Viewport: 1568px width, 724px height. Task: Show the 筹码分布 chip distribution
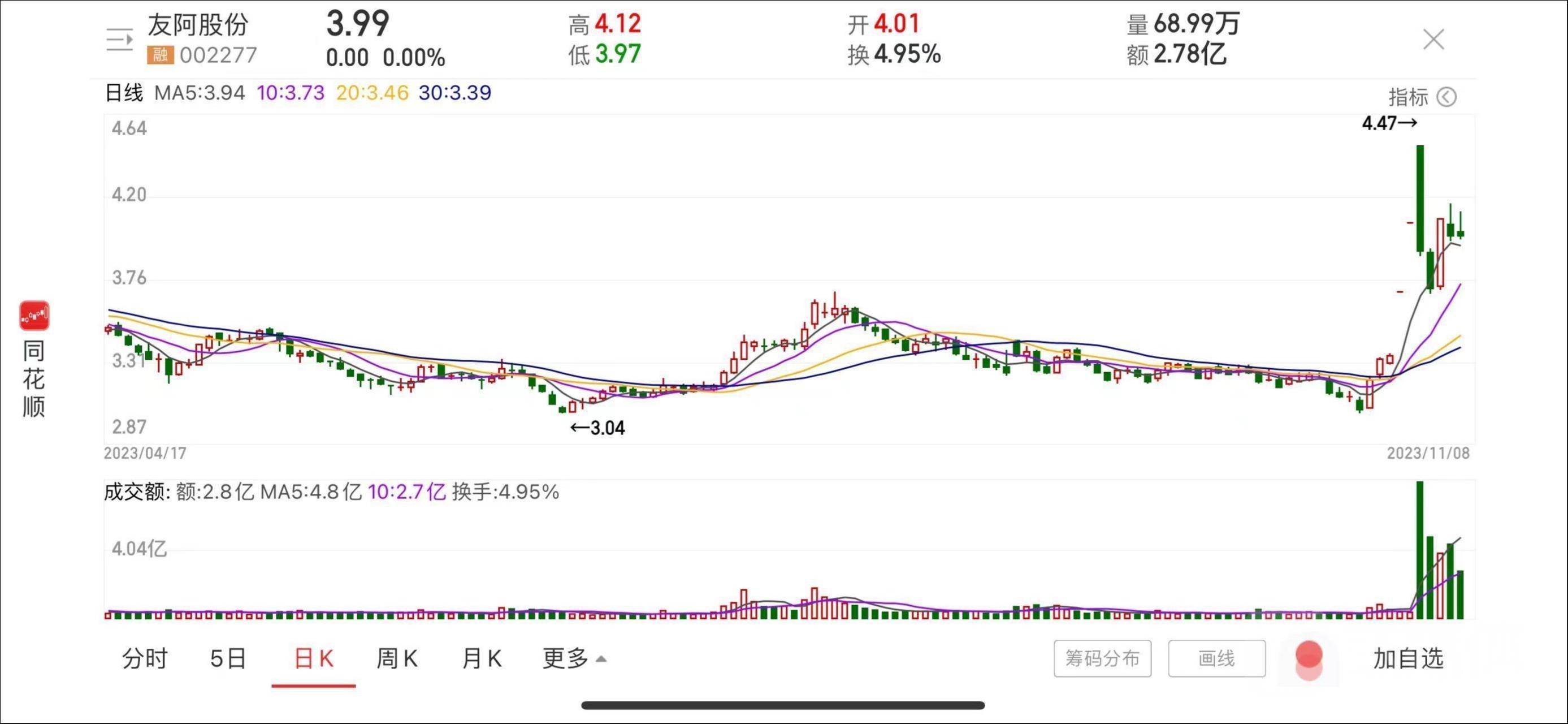(x=1102, y=658)
